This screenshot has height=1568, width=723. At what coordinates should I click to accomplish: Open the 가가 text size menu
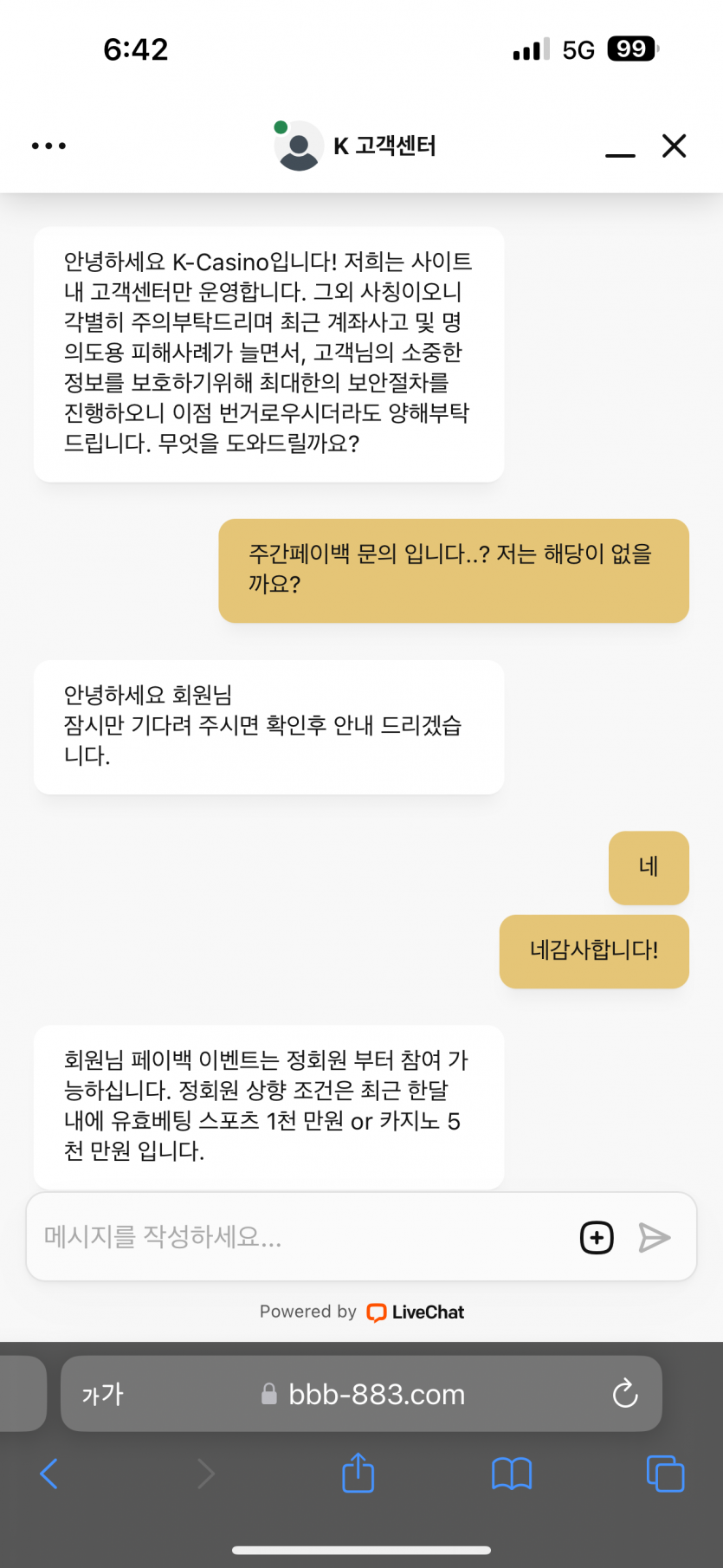pyautogui.click(x=103, y=1394)
